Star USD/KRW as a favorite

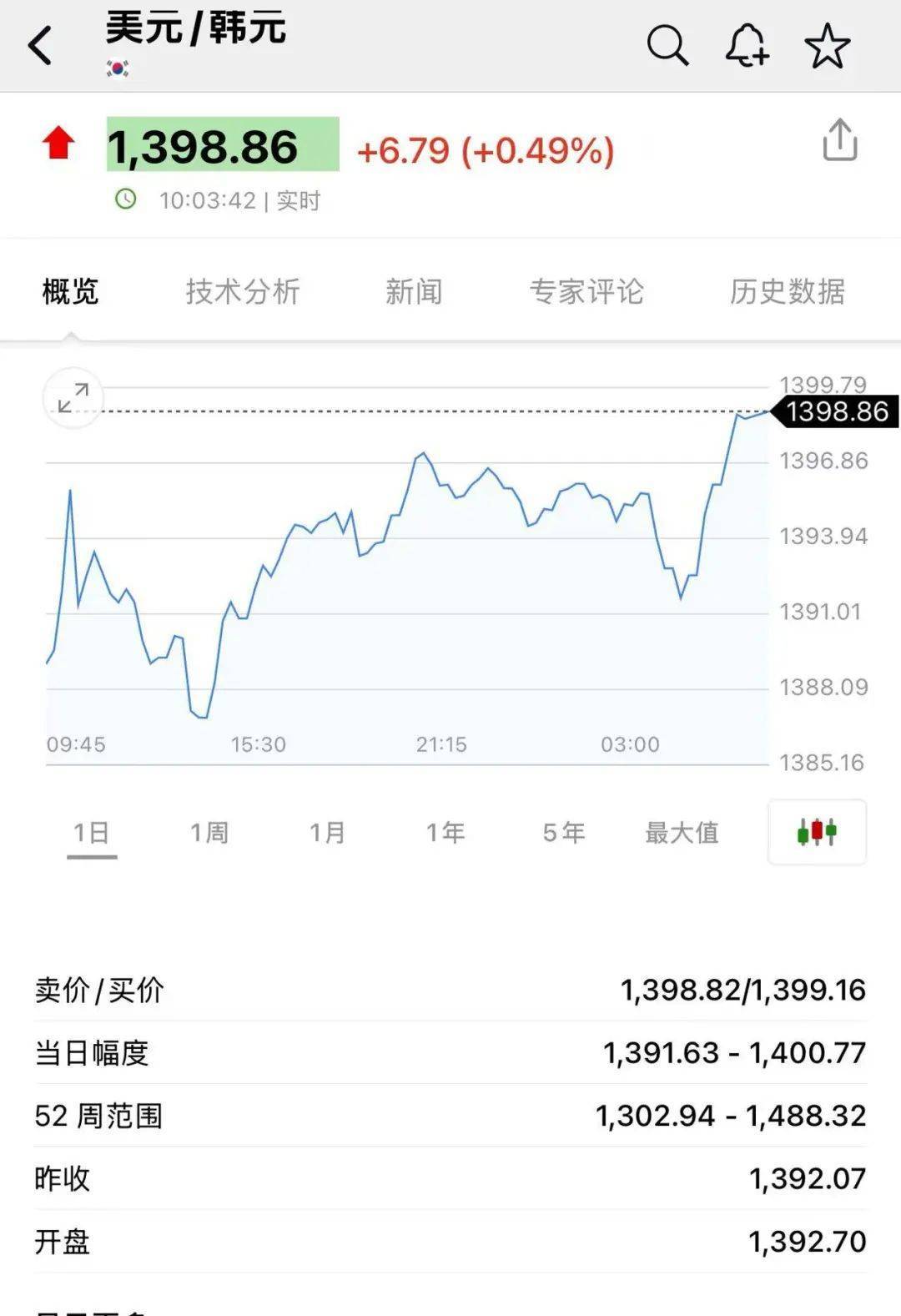click(827, 48)
